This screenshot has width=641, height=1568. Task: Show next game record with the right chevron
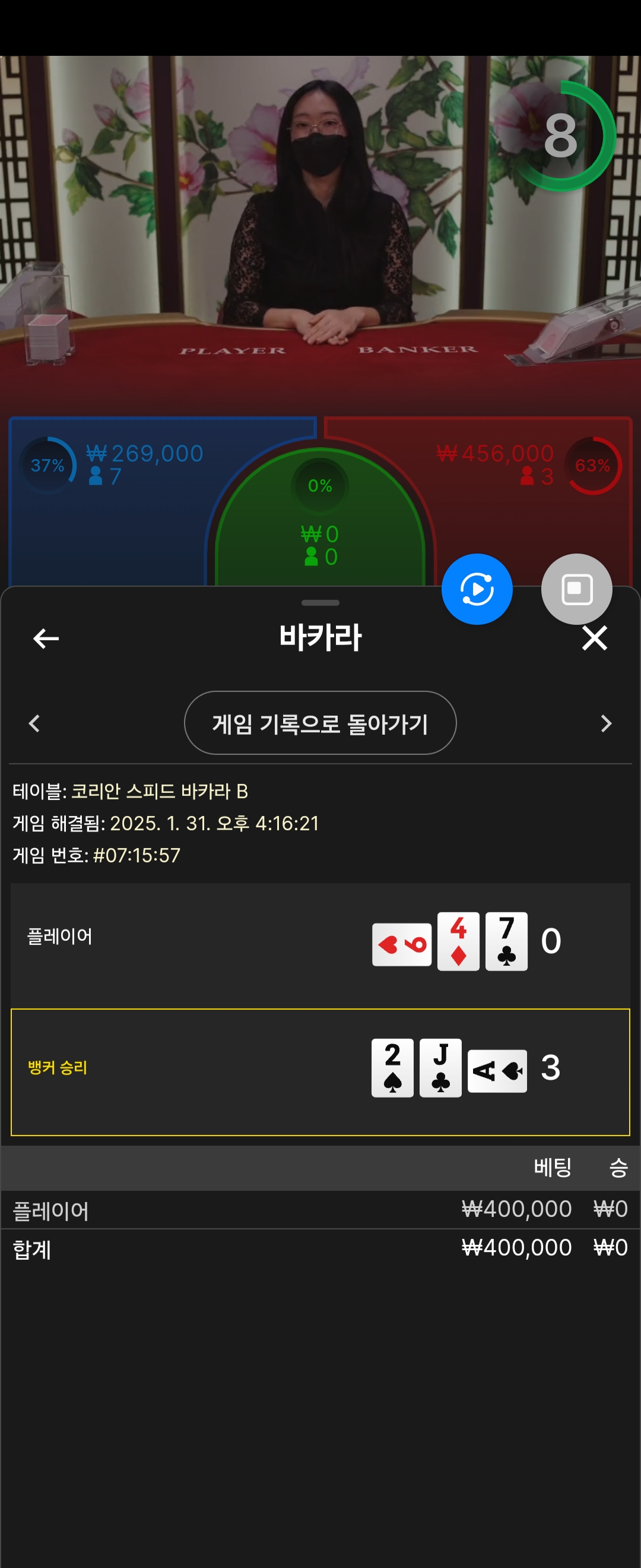[606, 723]
